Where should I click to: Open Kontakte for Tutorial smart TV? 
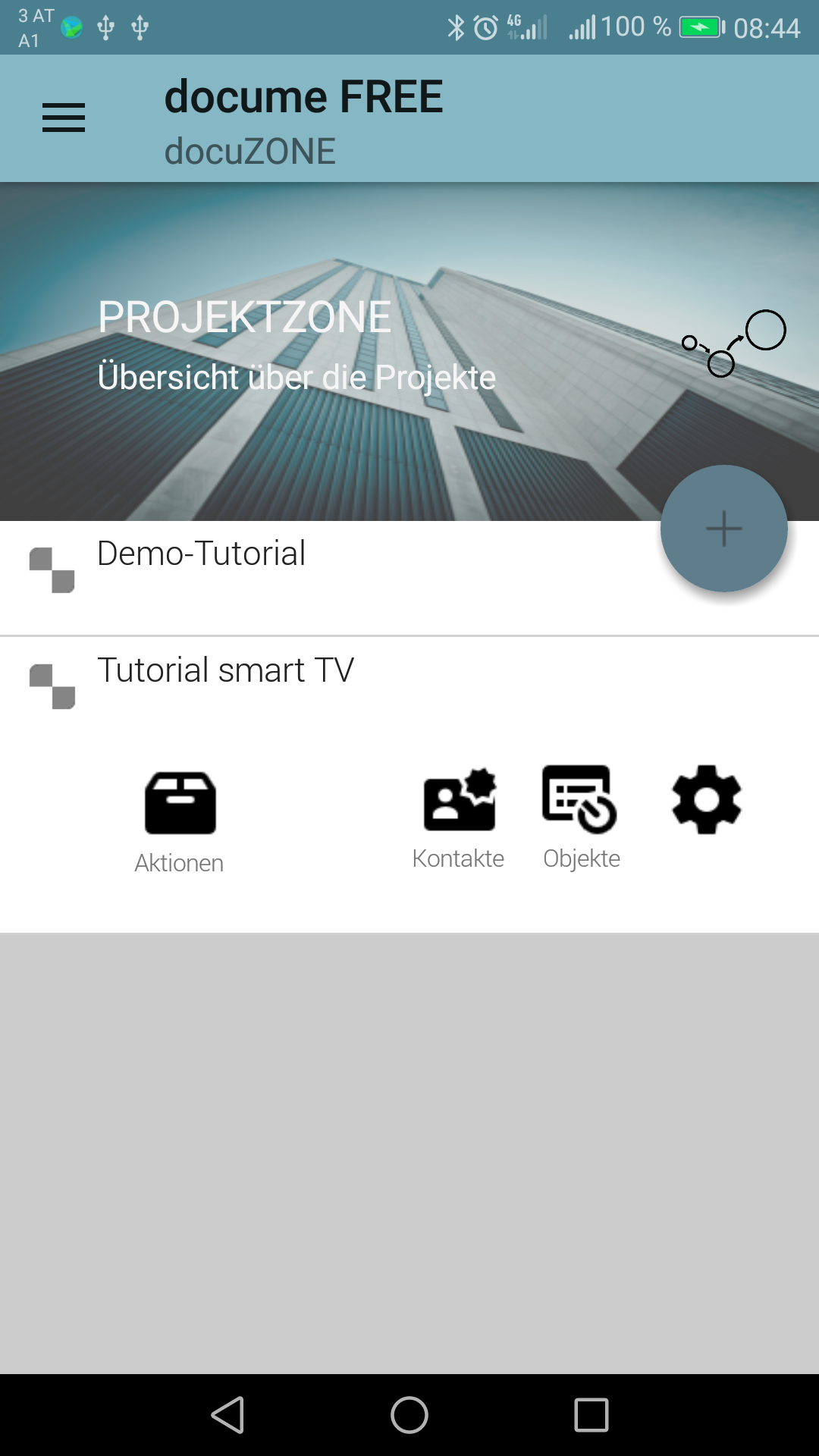click(459, 816)
